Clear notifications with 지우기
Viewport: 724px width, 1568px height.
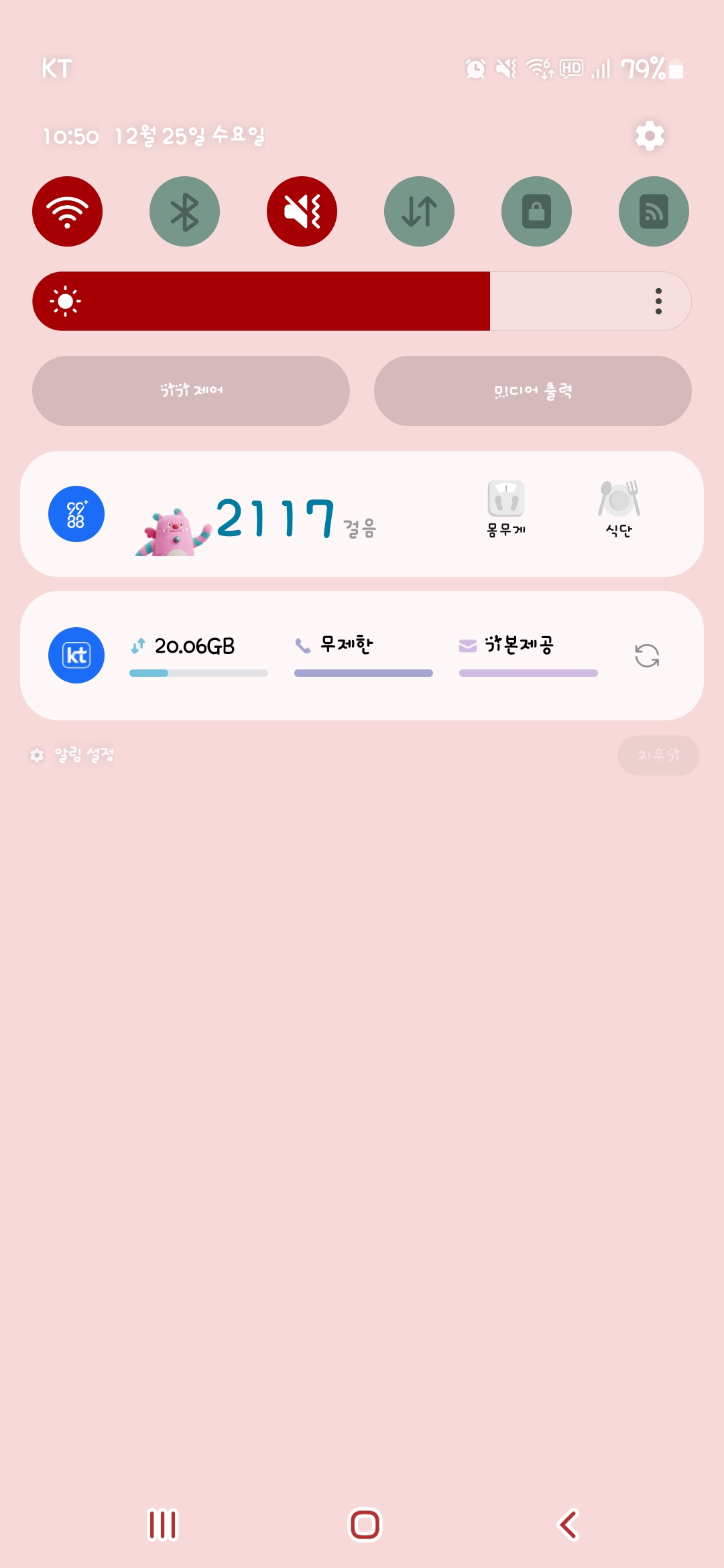(658, 755)
